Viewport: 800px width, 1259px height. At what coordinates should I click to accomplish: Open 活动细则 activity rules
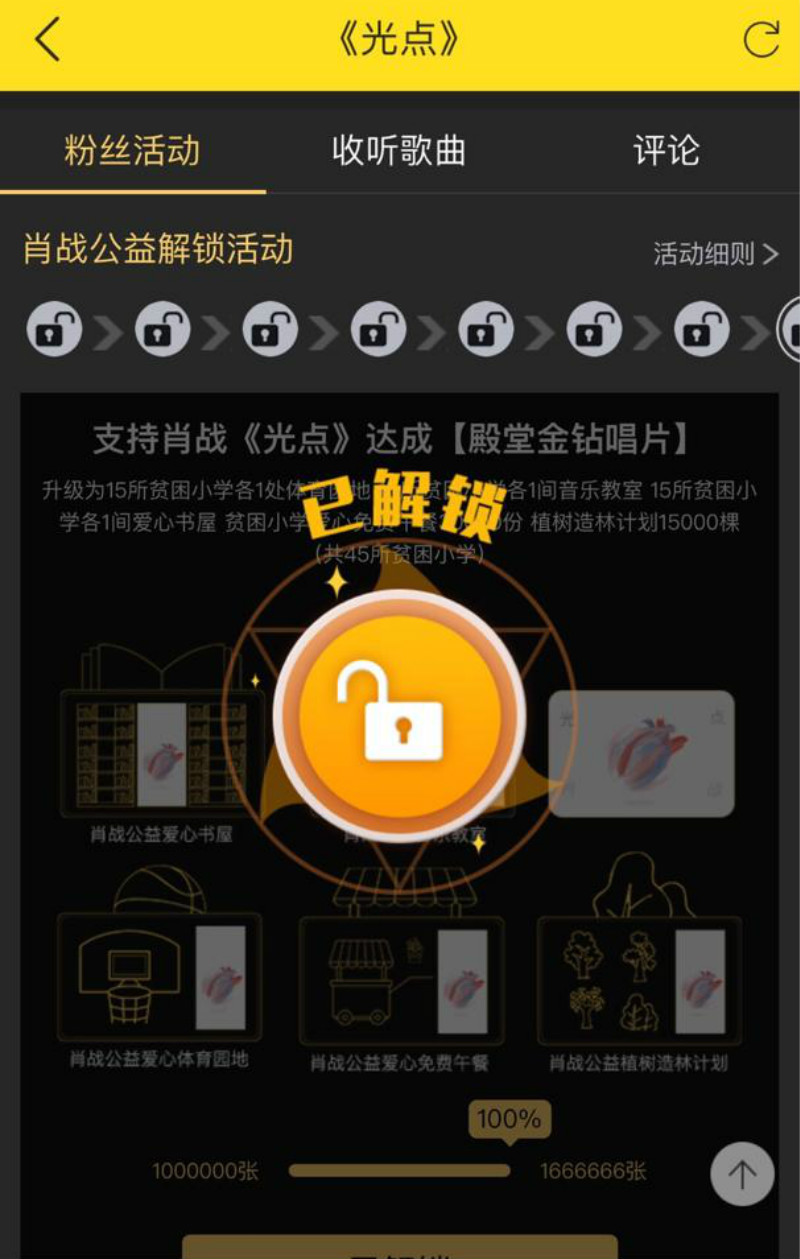coord(715,254)
